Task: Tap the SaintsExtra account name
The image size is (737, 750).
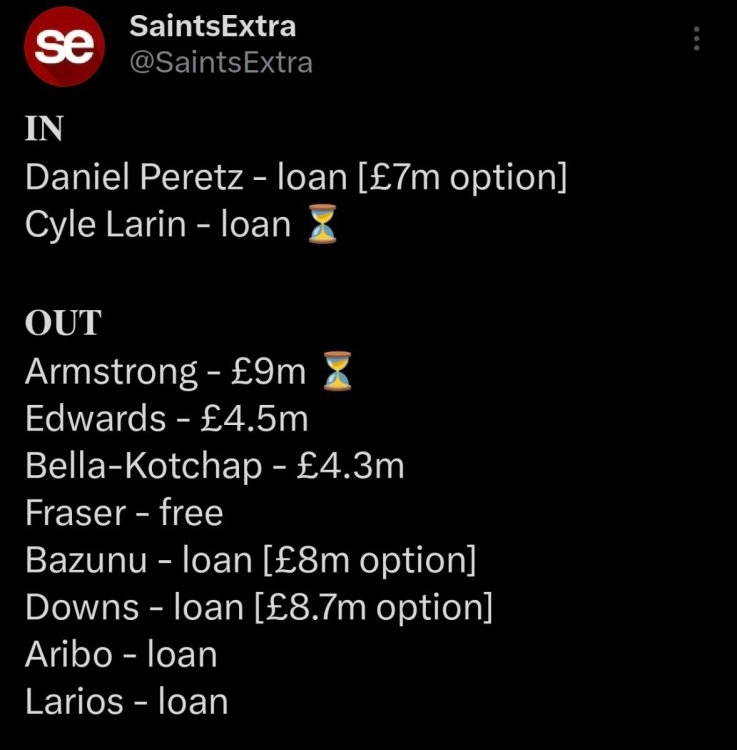Action: point(212,27)
